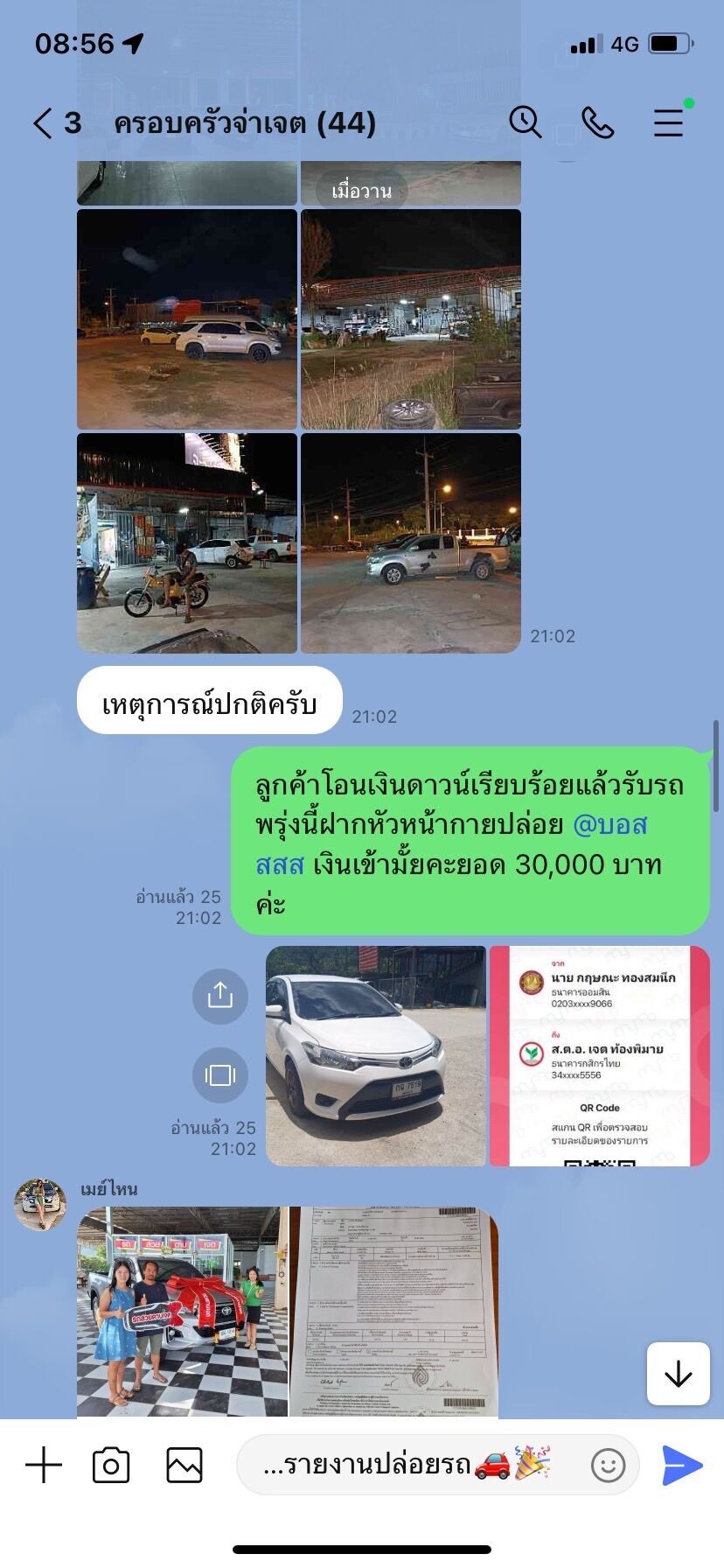Image resolution: width=724 pixels, height=1568 pixels.
Task: Search within this group chat
Action: point(526,122)
